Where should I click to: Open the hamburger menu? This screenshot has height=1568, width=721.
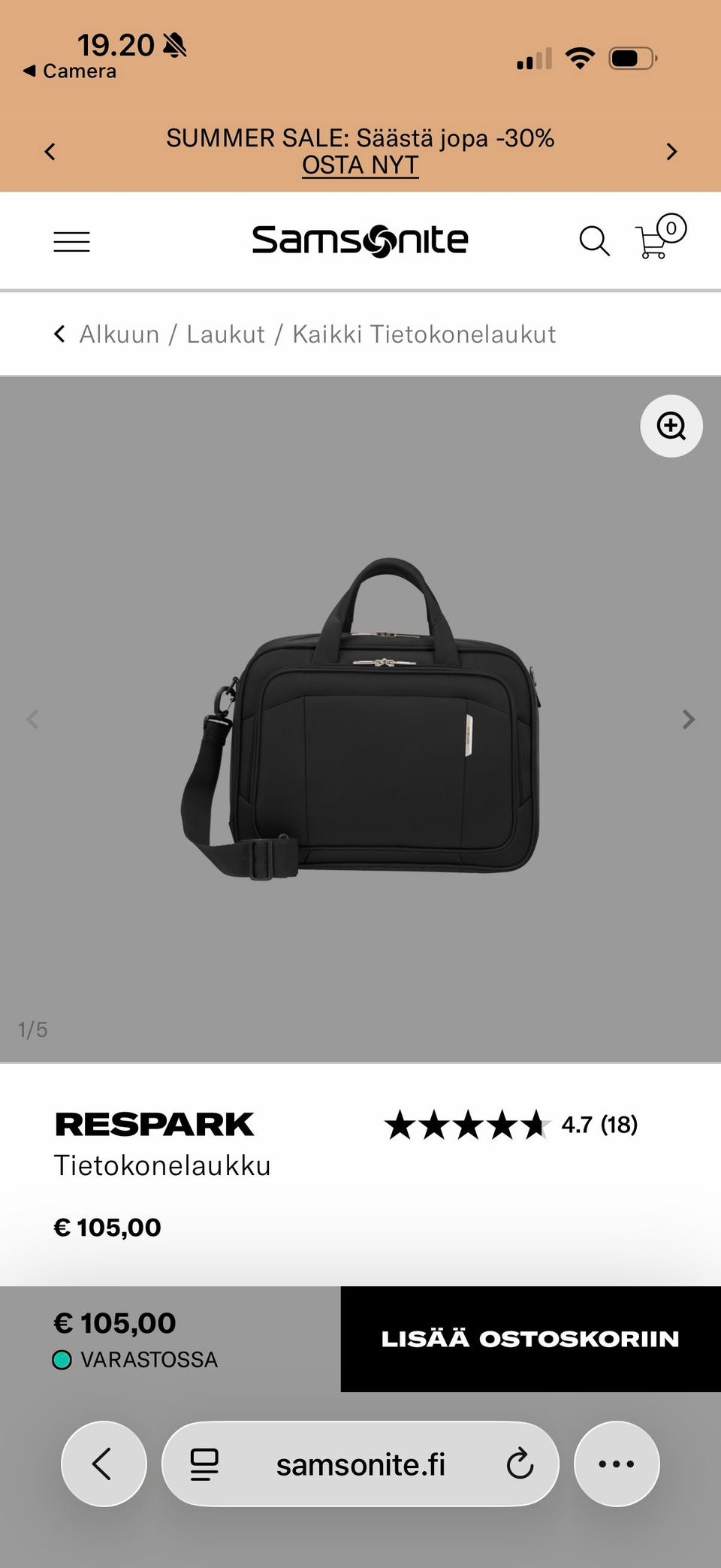[x=71, y=241]
